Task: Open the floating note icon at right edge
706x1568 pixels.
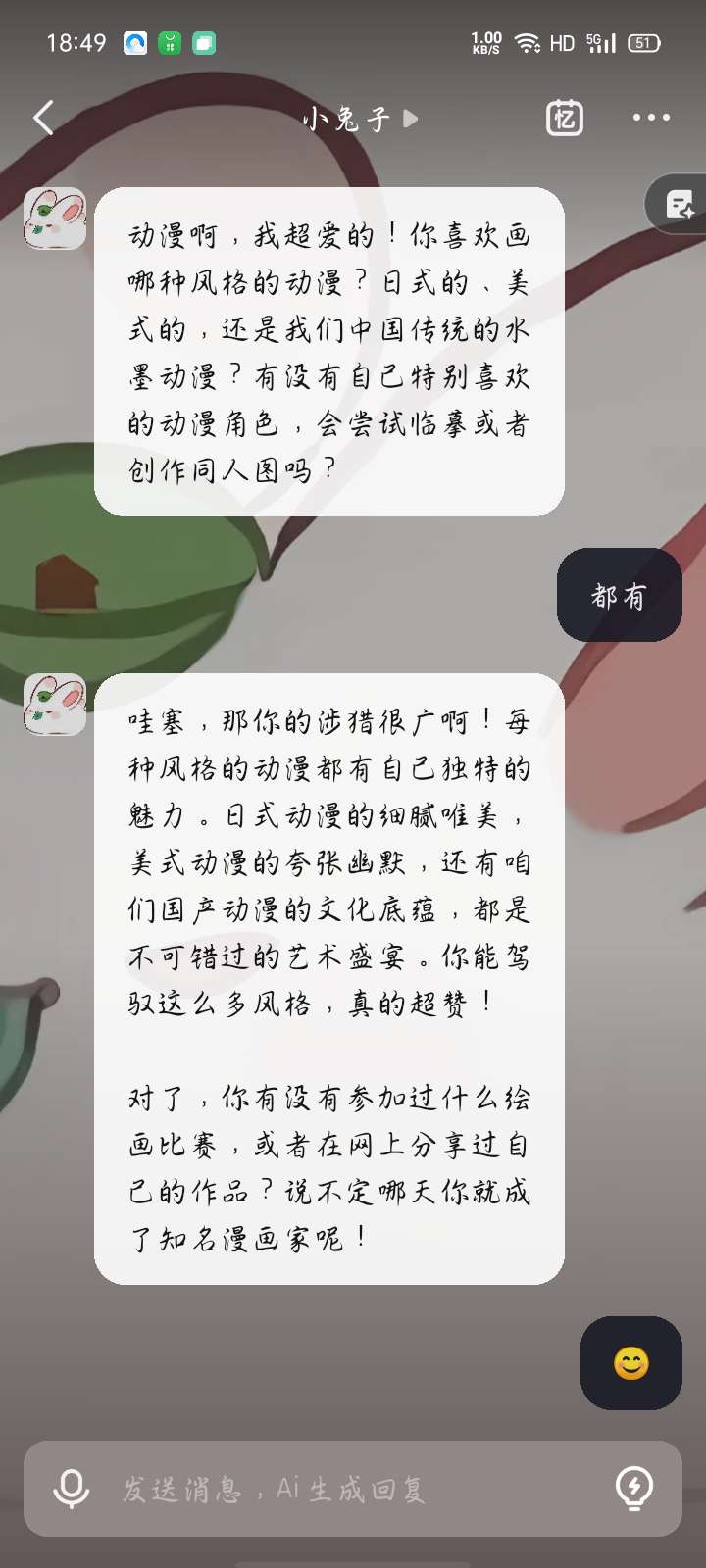Action: point(680,204)
